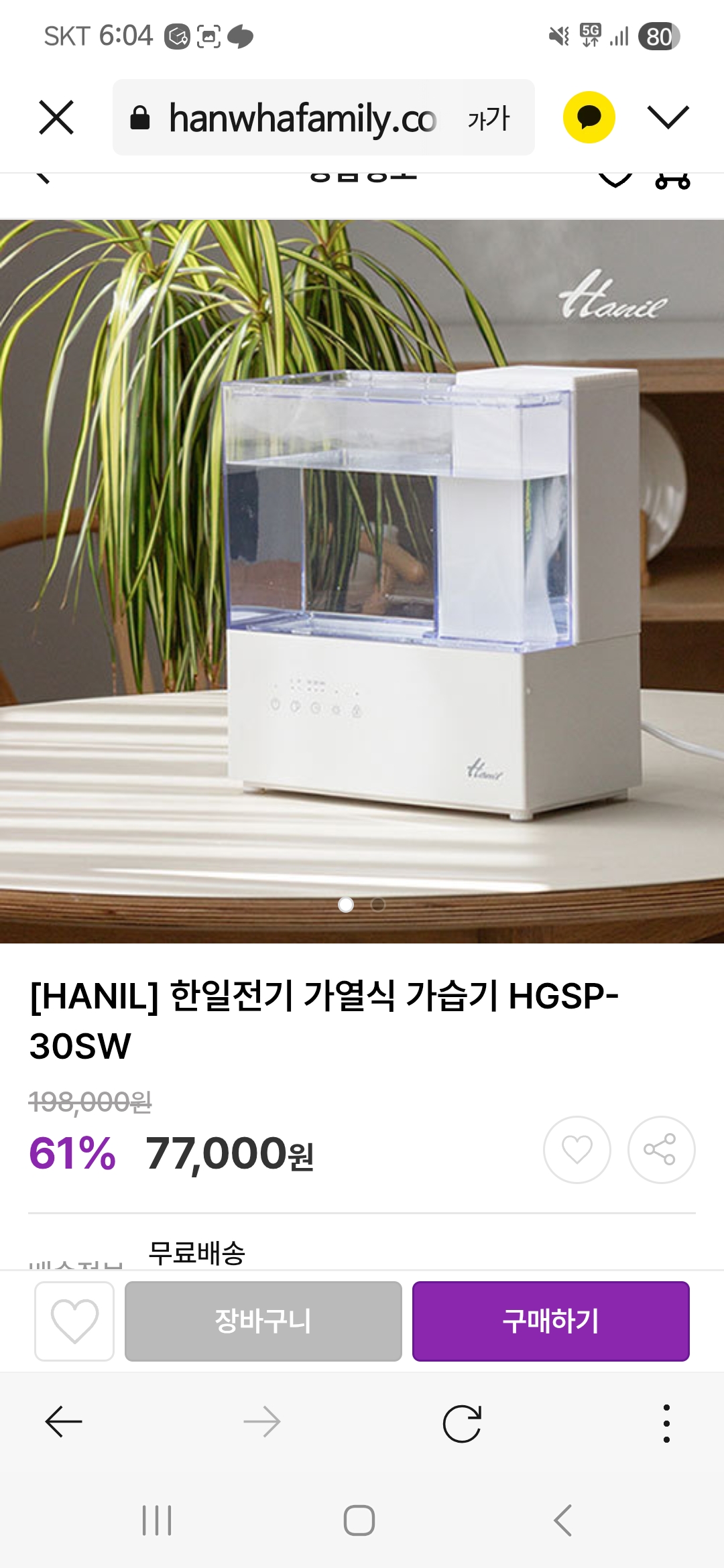Open recent apps from the navigation bar

(x=157, y=1520)
